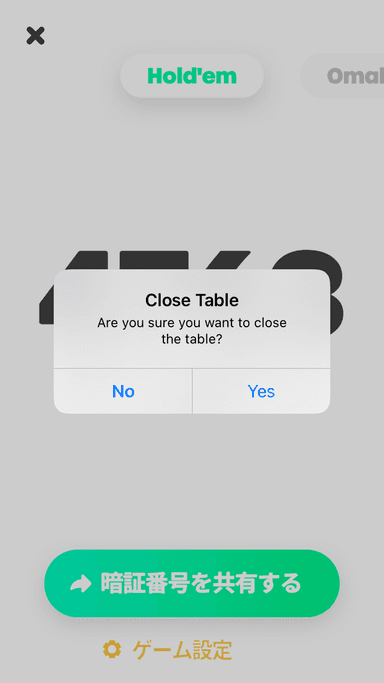Switch to the Omaha game tab

342,76
